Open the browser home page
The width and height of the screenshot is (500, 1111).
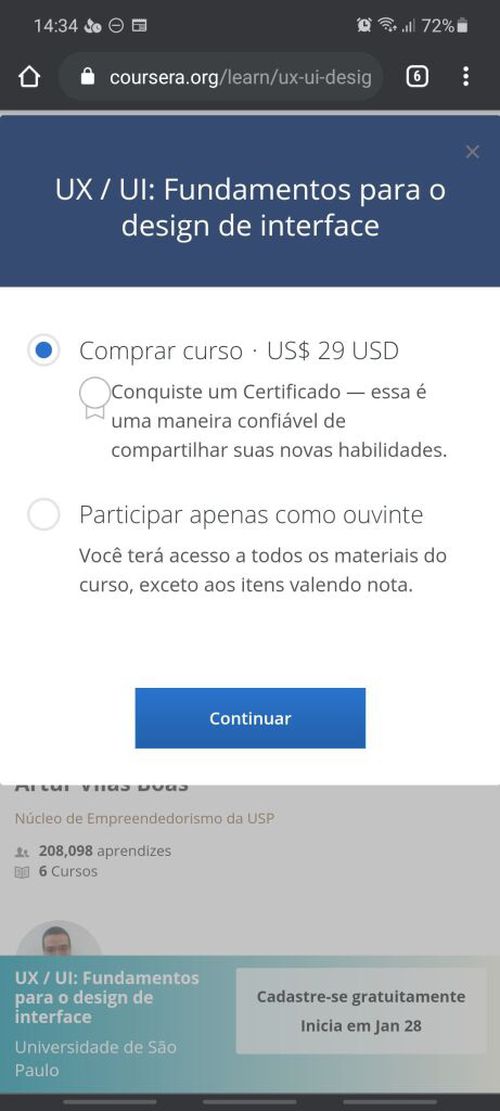[29, 77]
